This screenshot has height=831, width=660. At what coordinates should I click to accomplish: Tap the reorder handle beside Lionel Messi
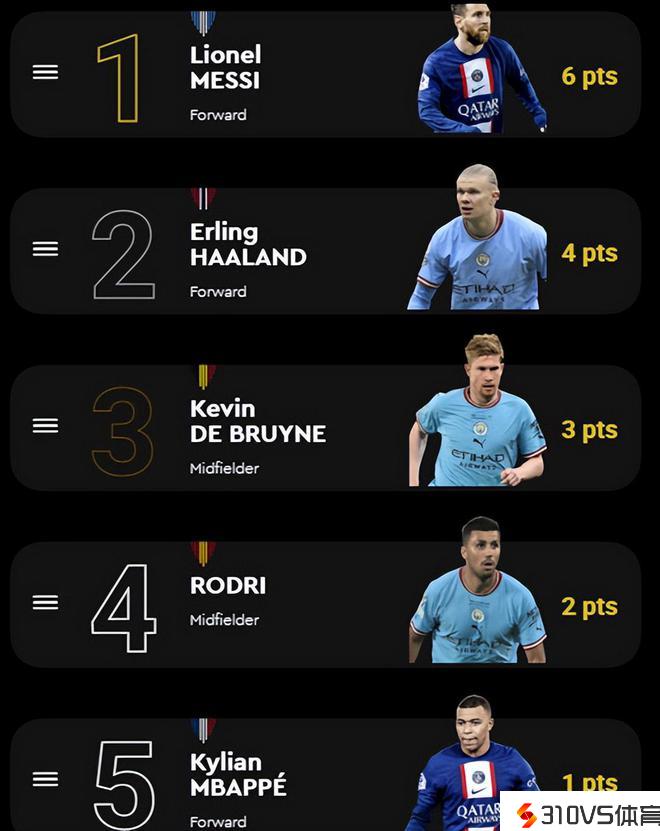45,72
